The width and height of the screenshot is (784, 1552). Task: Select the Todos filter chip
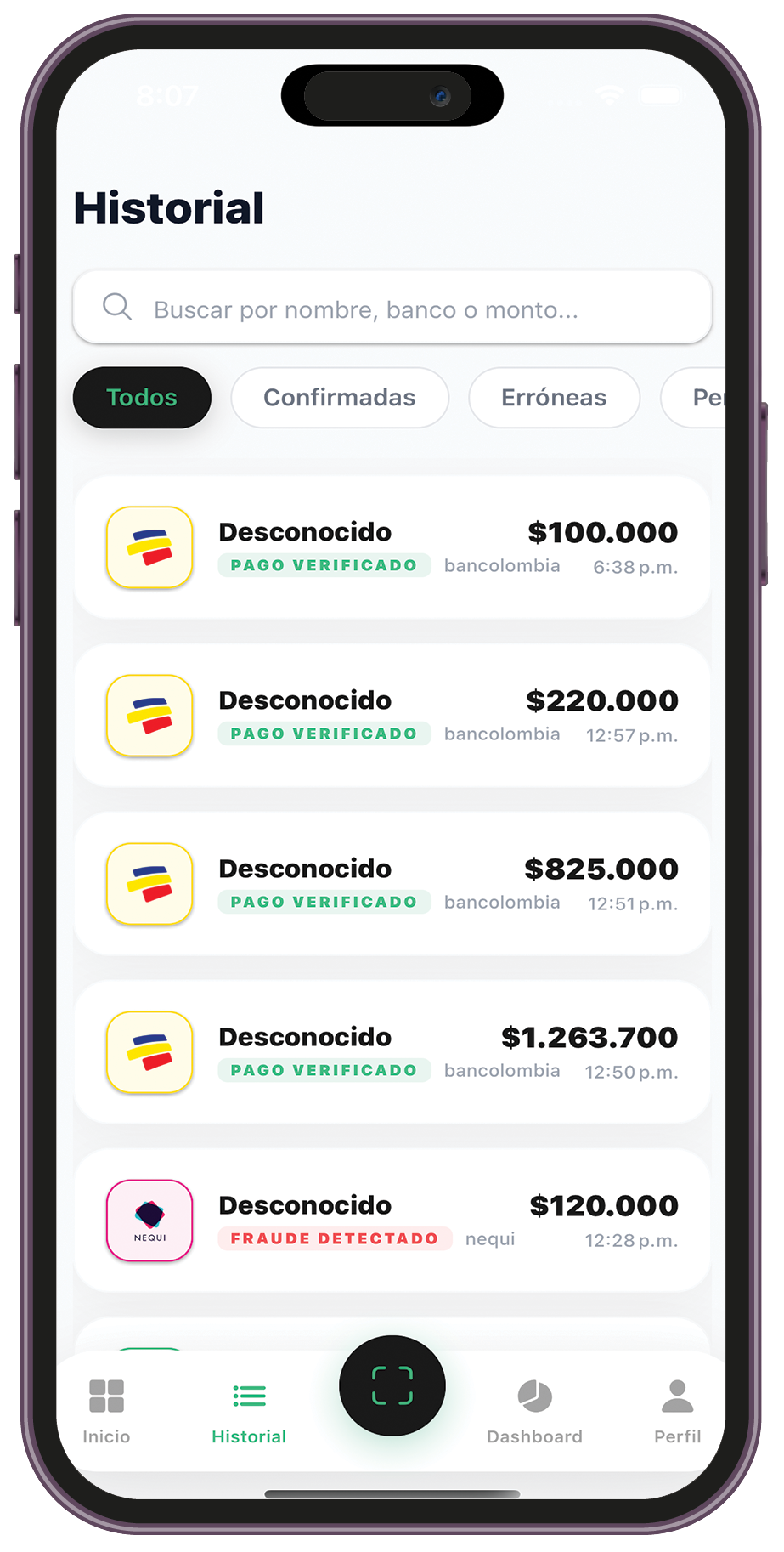click(x=142, y=398)
